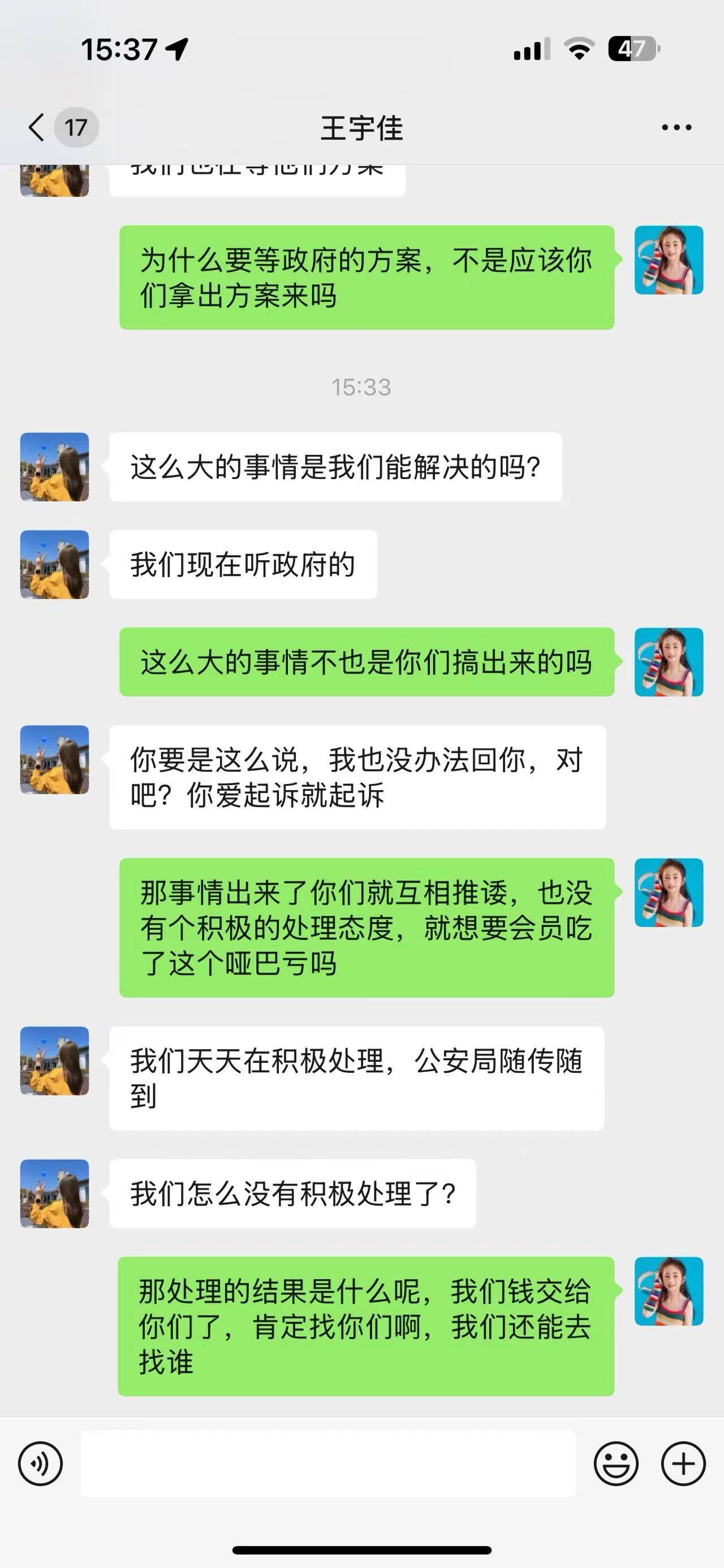The width and height of the screenshot is (724, 1568).
Task: Switch to voice message input
Action: pyautogui.click(x=40, y=1463)
